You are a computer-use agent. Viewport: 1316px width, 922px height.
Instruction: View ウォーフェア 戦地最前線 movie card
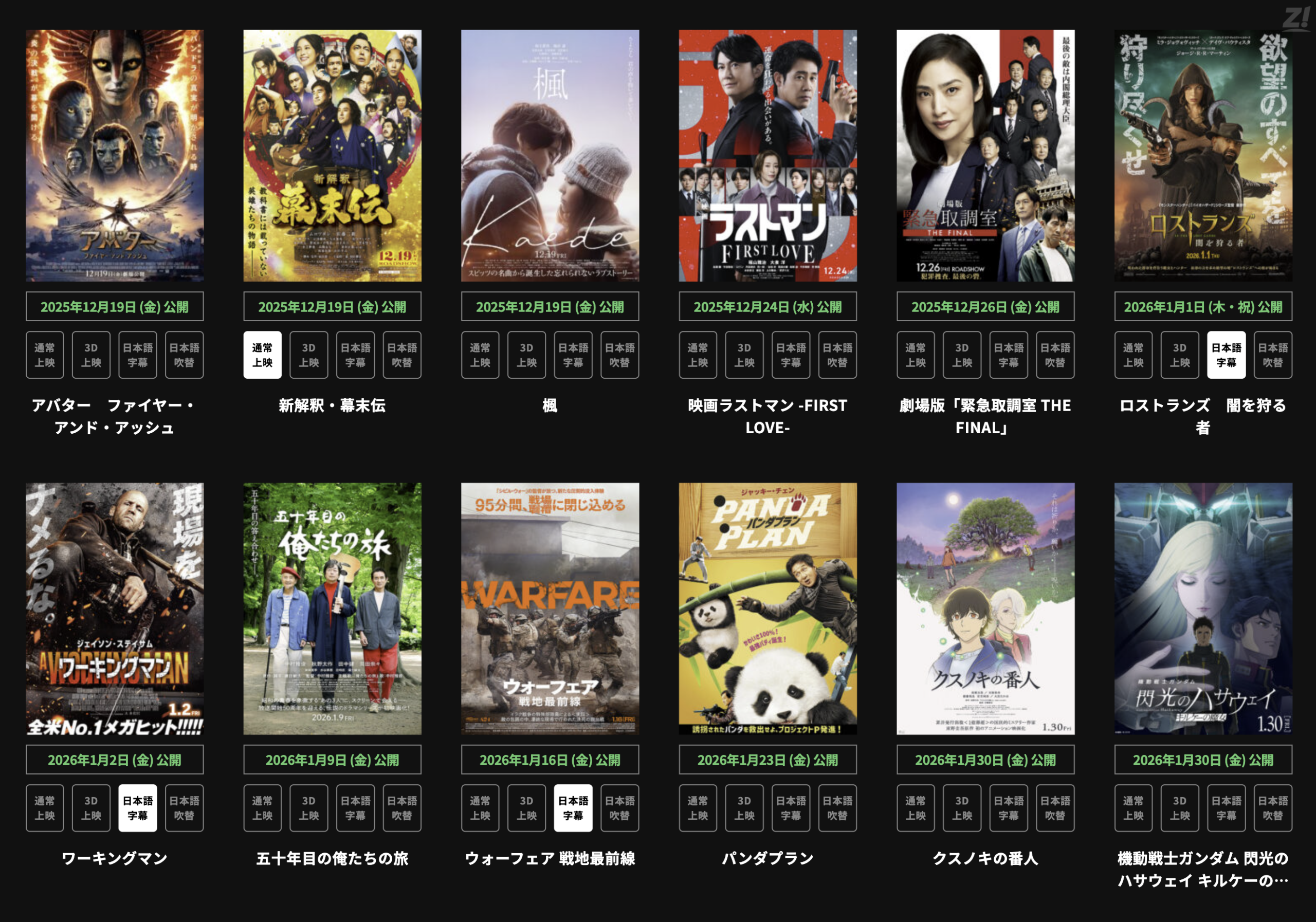click(550, 608)
